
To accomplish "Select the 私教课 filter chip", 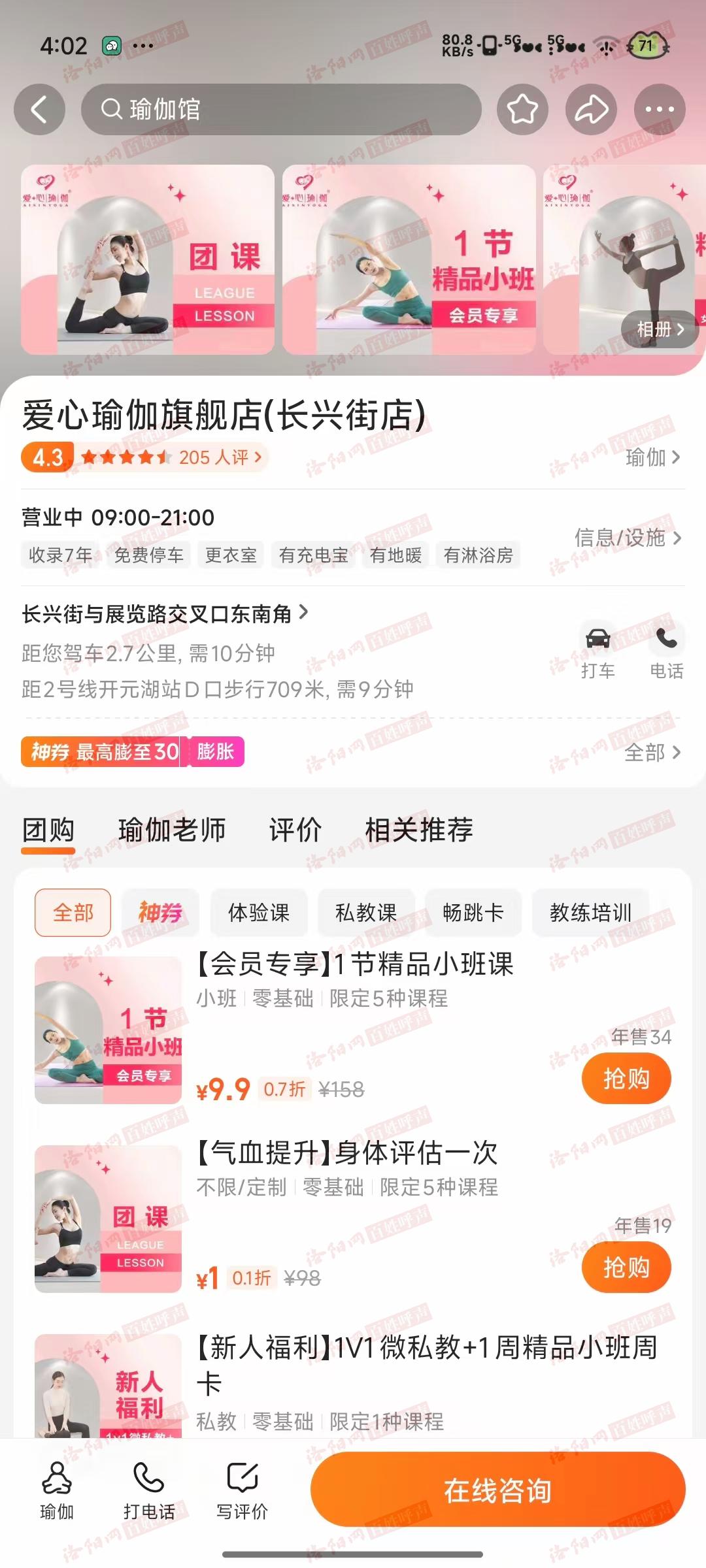I will 366,913.
